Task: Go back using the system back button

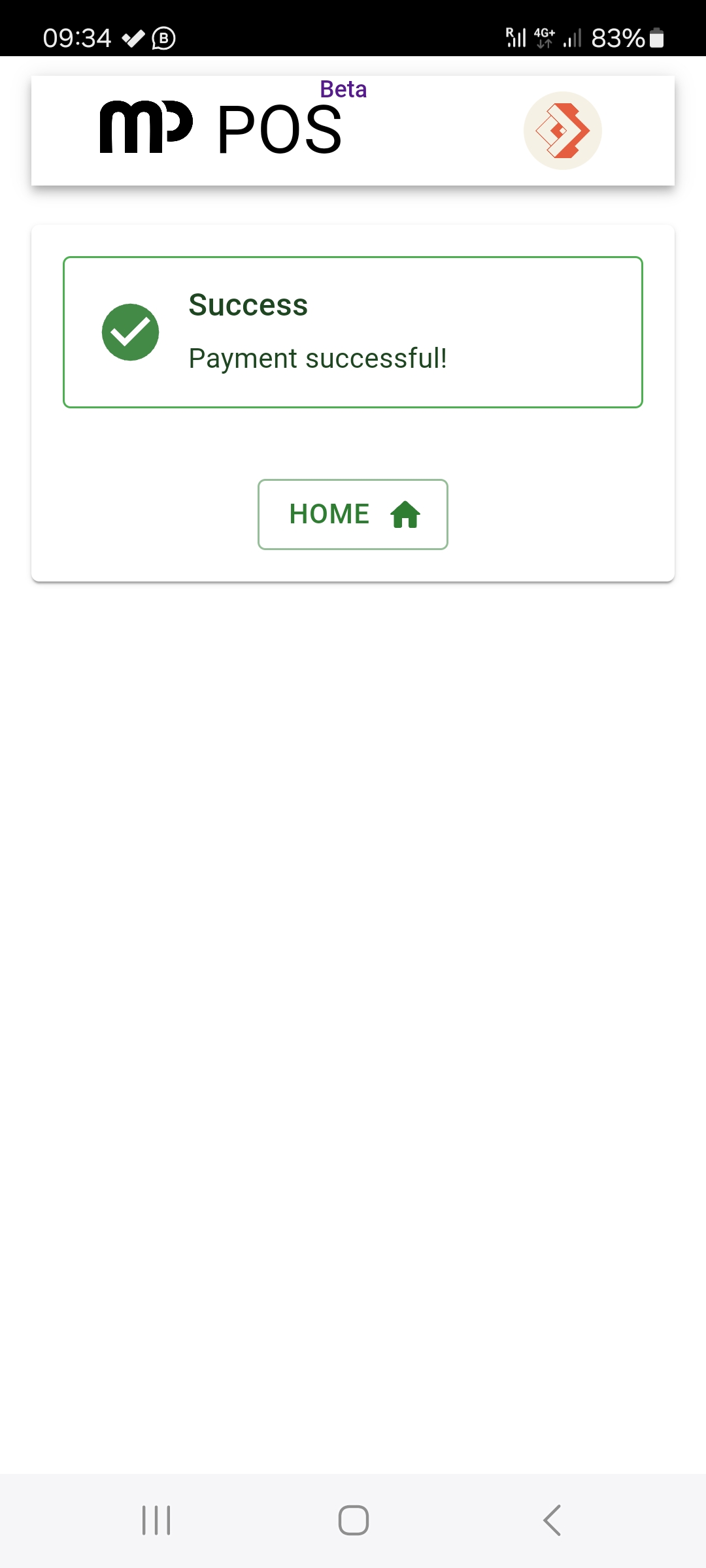Action: (x=552, y=1520)
